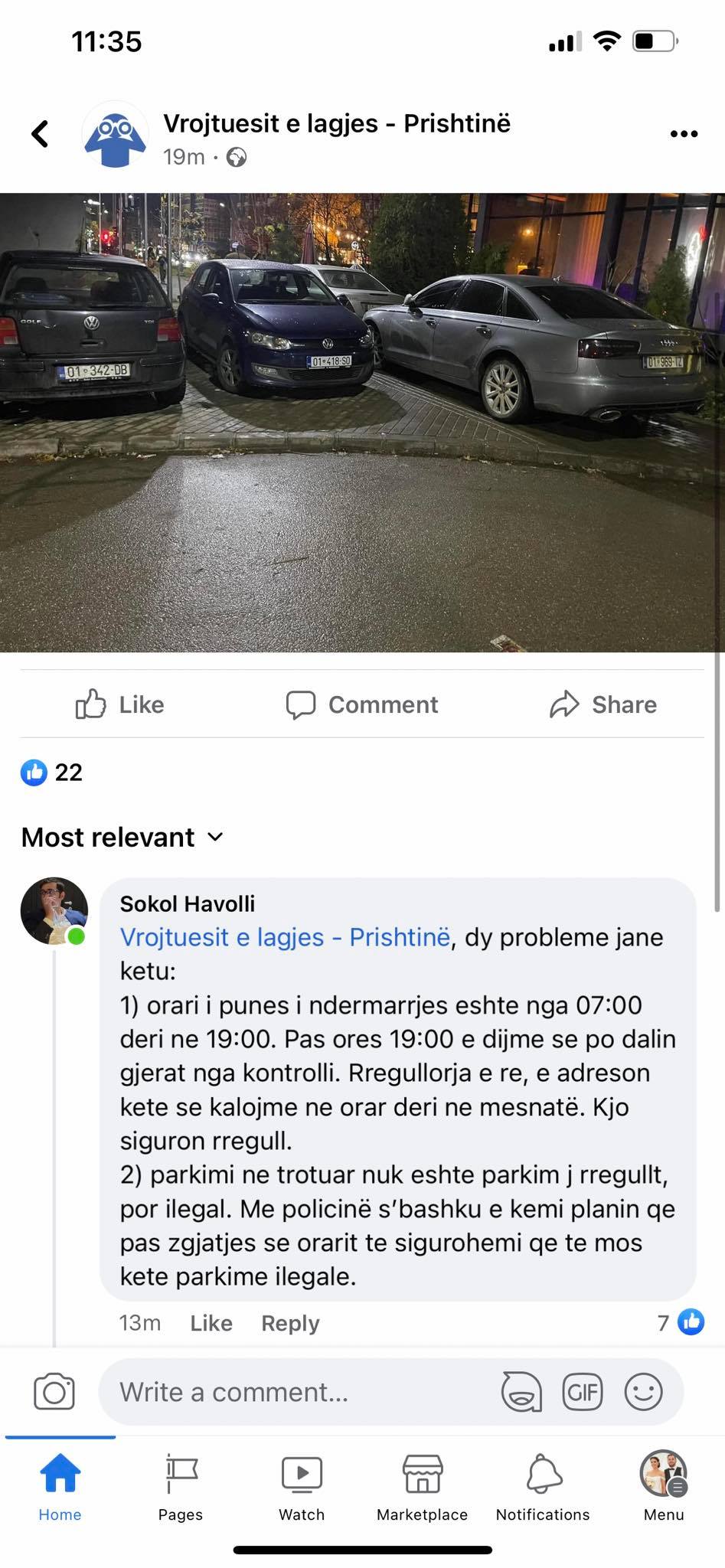The width and height of the screenshot is (725, 1568).
Task: Open the parked cars photo full screen
Action: tap(362, 421)
